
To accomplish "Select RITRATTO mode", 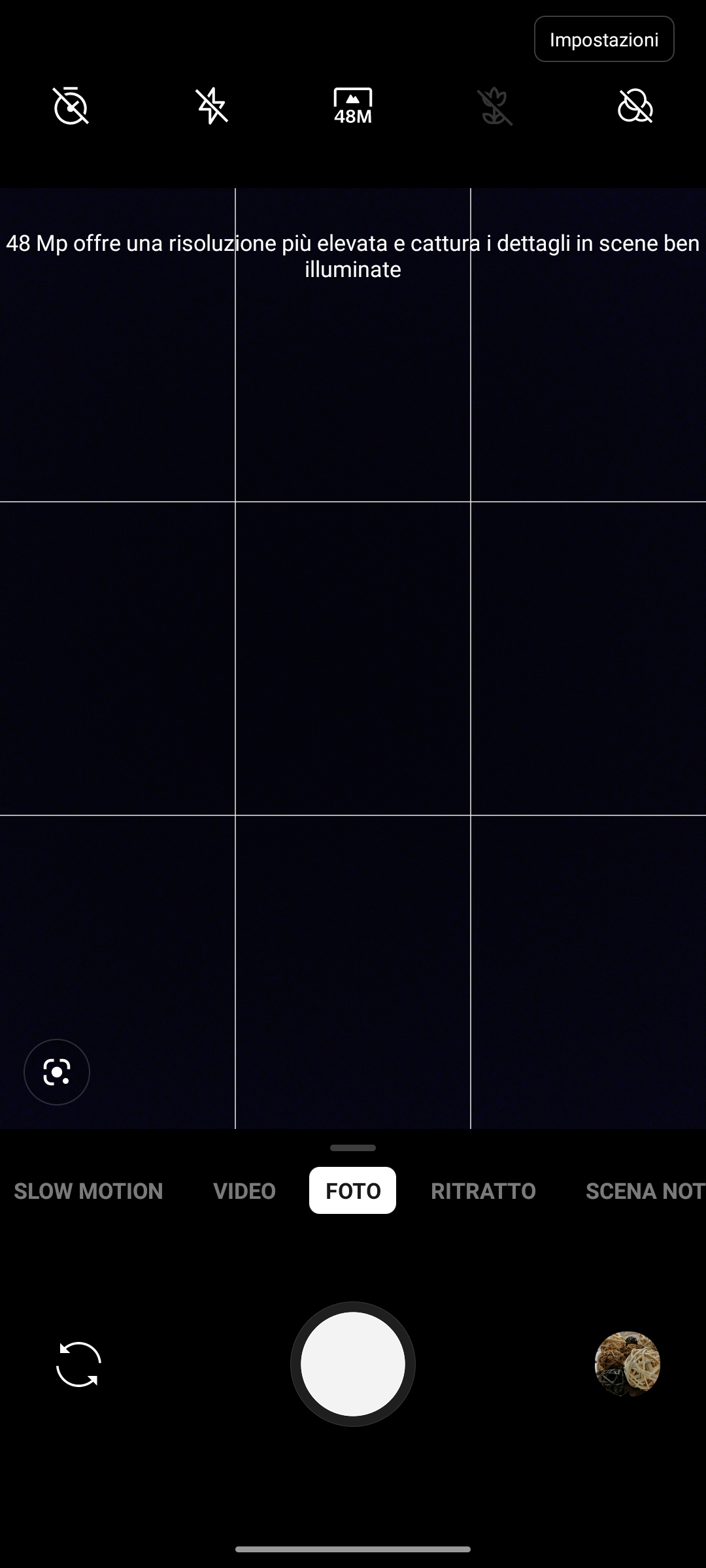I will [x=483, y=1190].
